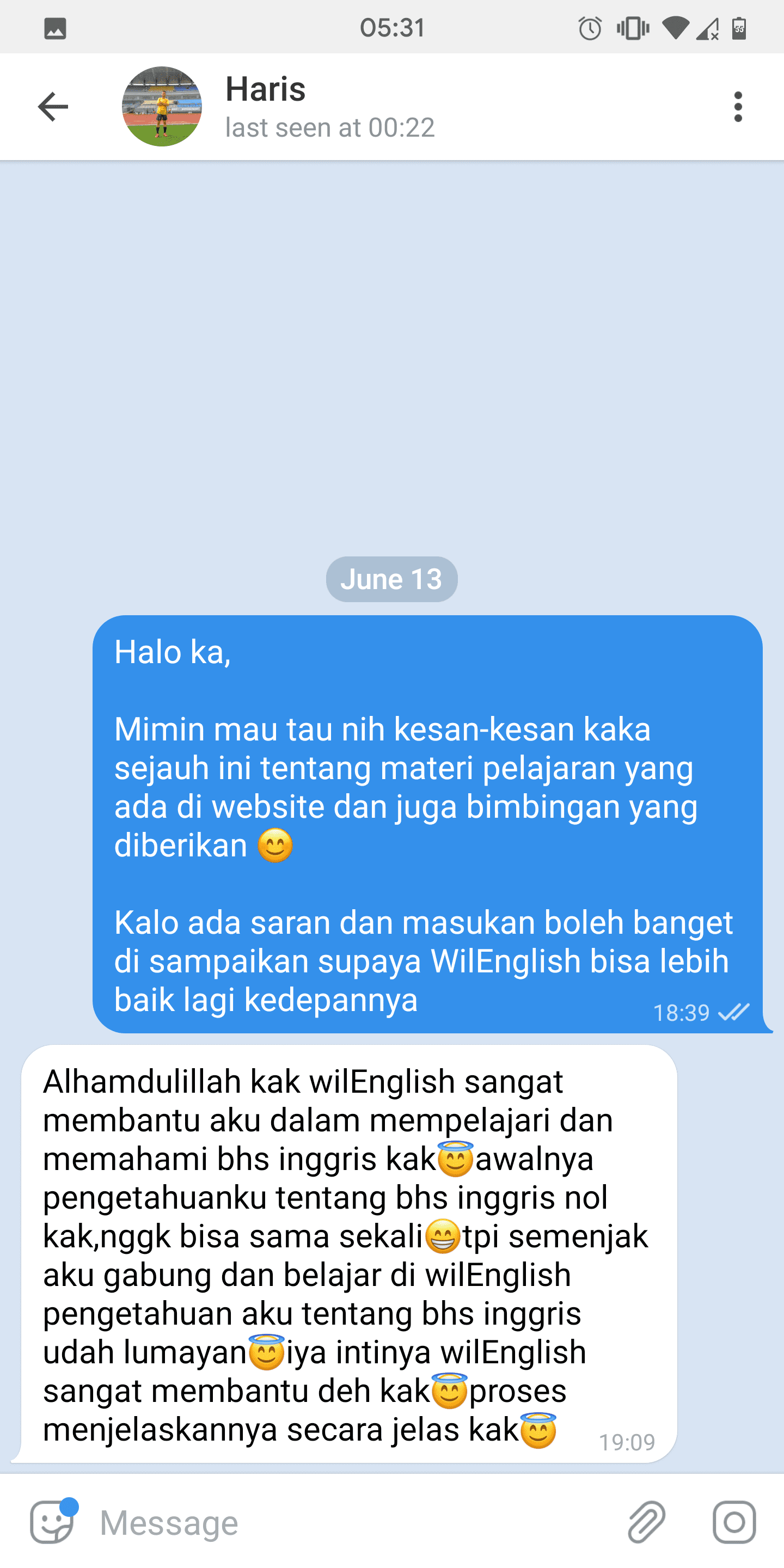Open the camera to record media

coord(734,1522)
